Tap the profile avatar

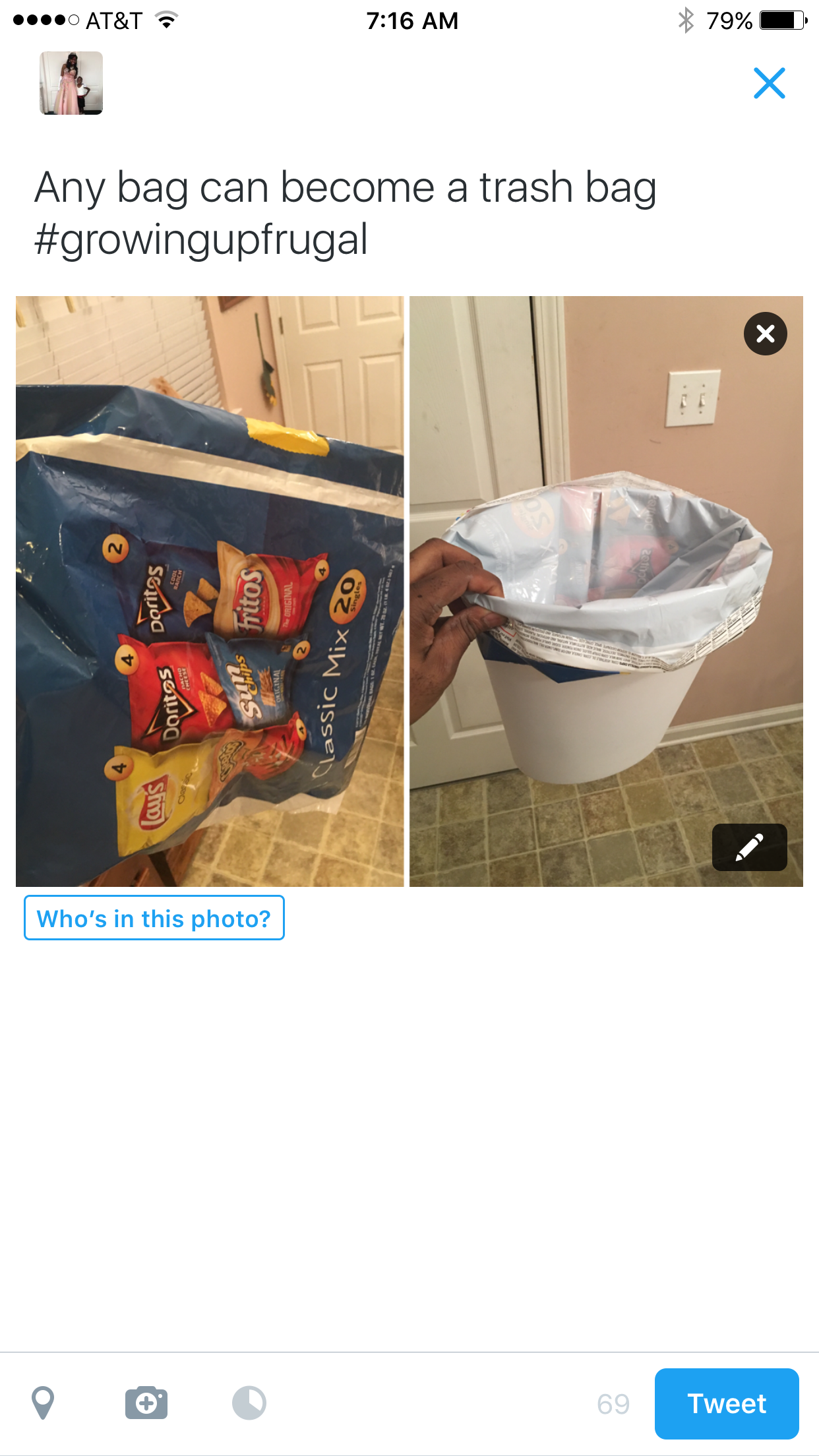coord(71,83)
